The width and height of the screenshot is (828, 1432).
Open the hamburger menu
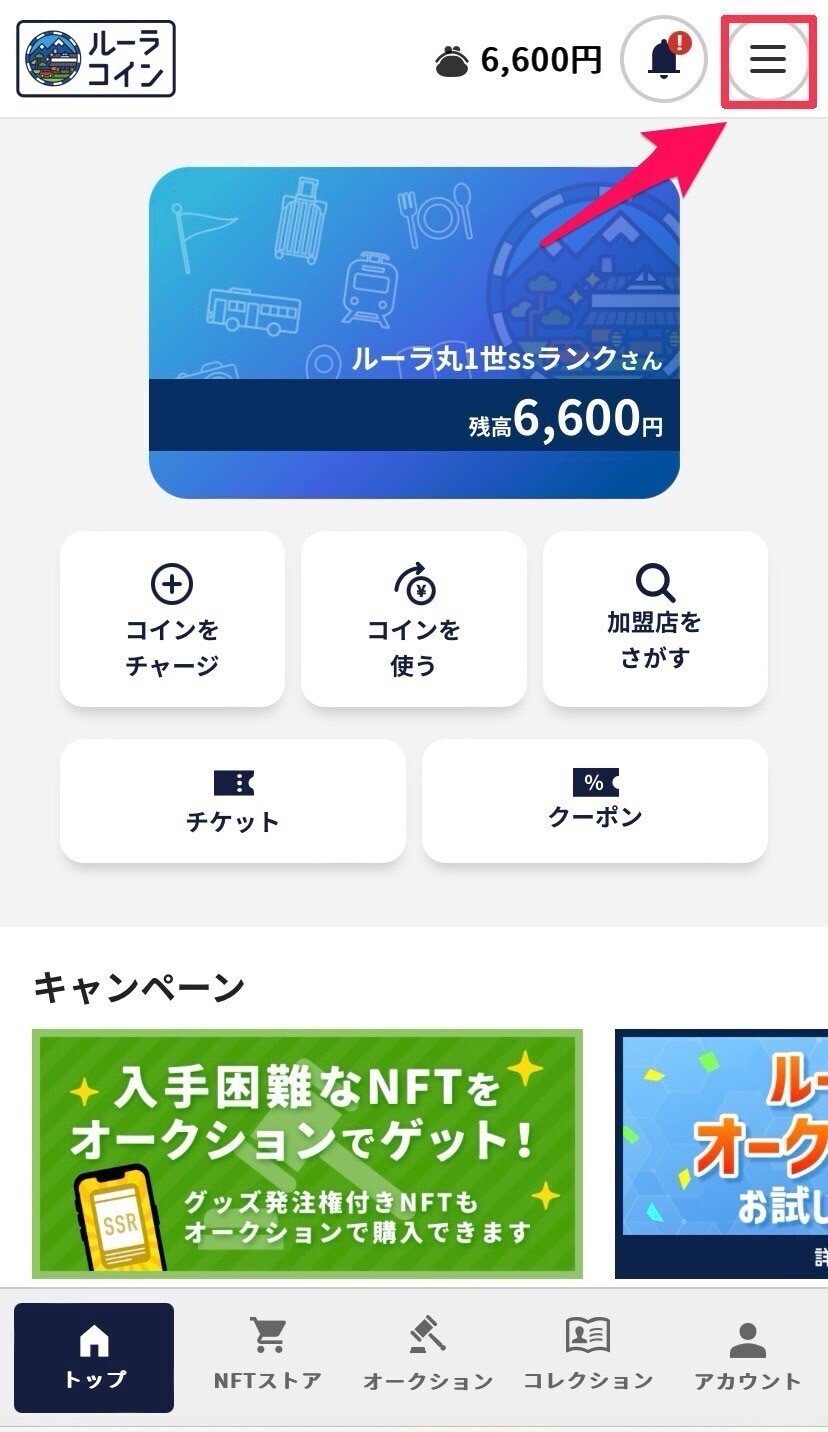766,59
